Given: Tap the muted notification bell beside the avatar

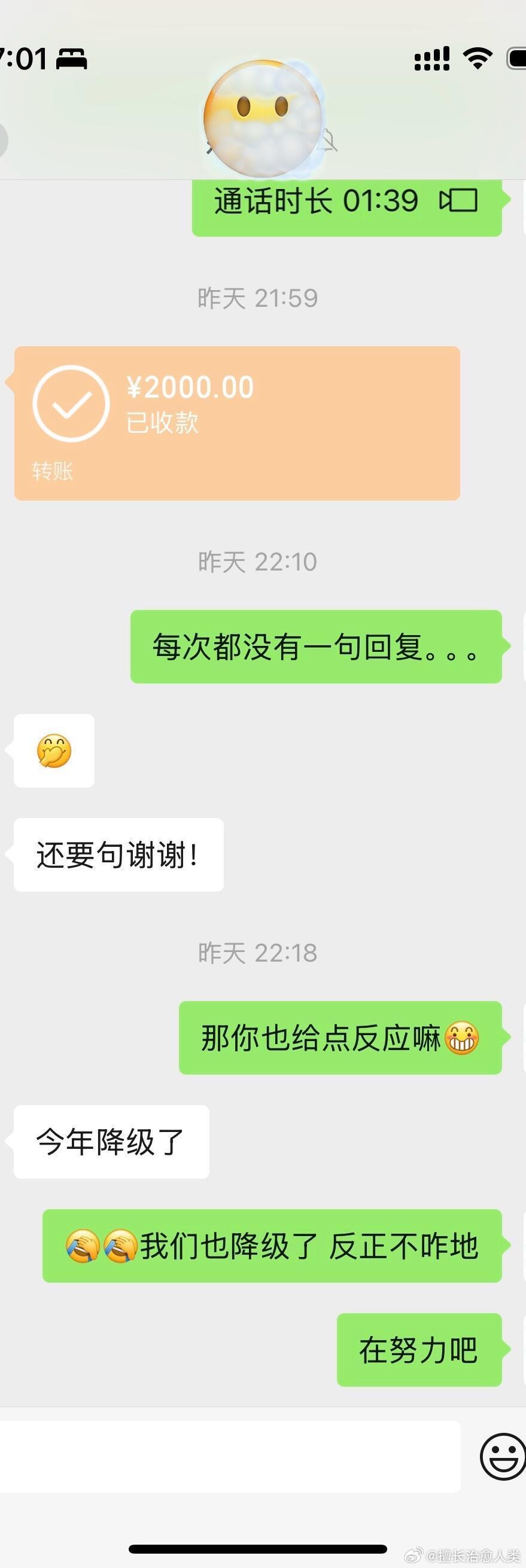Looking at the screenshot, I should click(x=329, y=141).
